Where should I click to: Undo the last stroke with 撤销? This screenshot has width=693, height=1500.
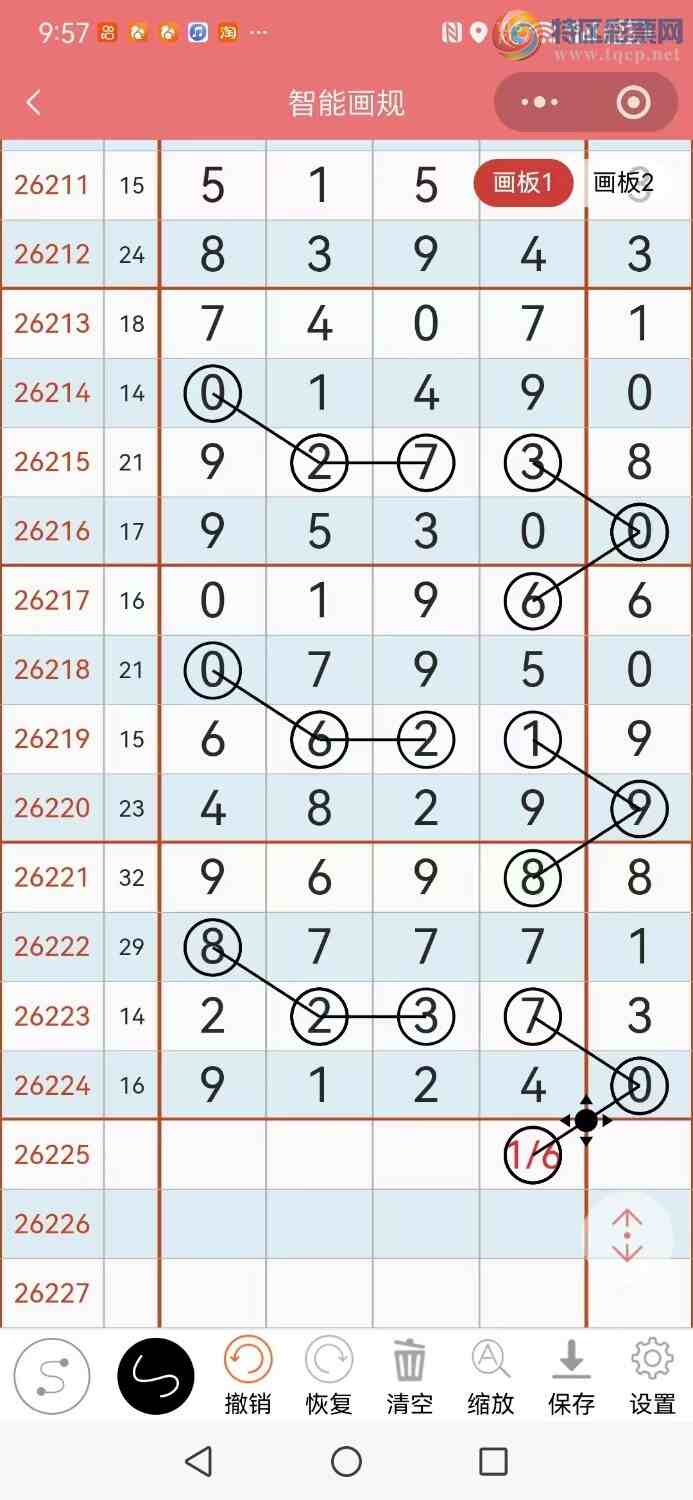pos(247,1377)
